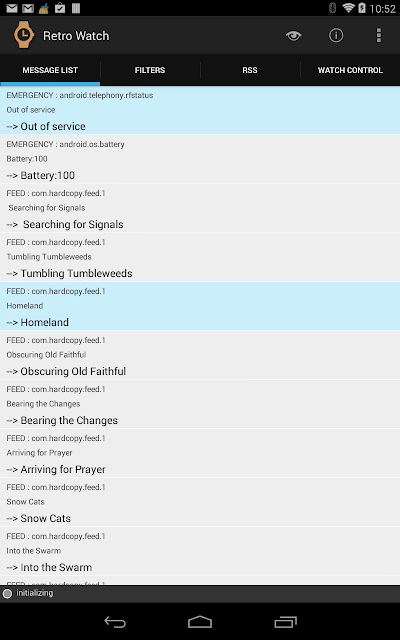Tap the Snow Cats feed message

tap(200, 502)
